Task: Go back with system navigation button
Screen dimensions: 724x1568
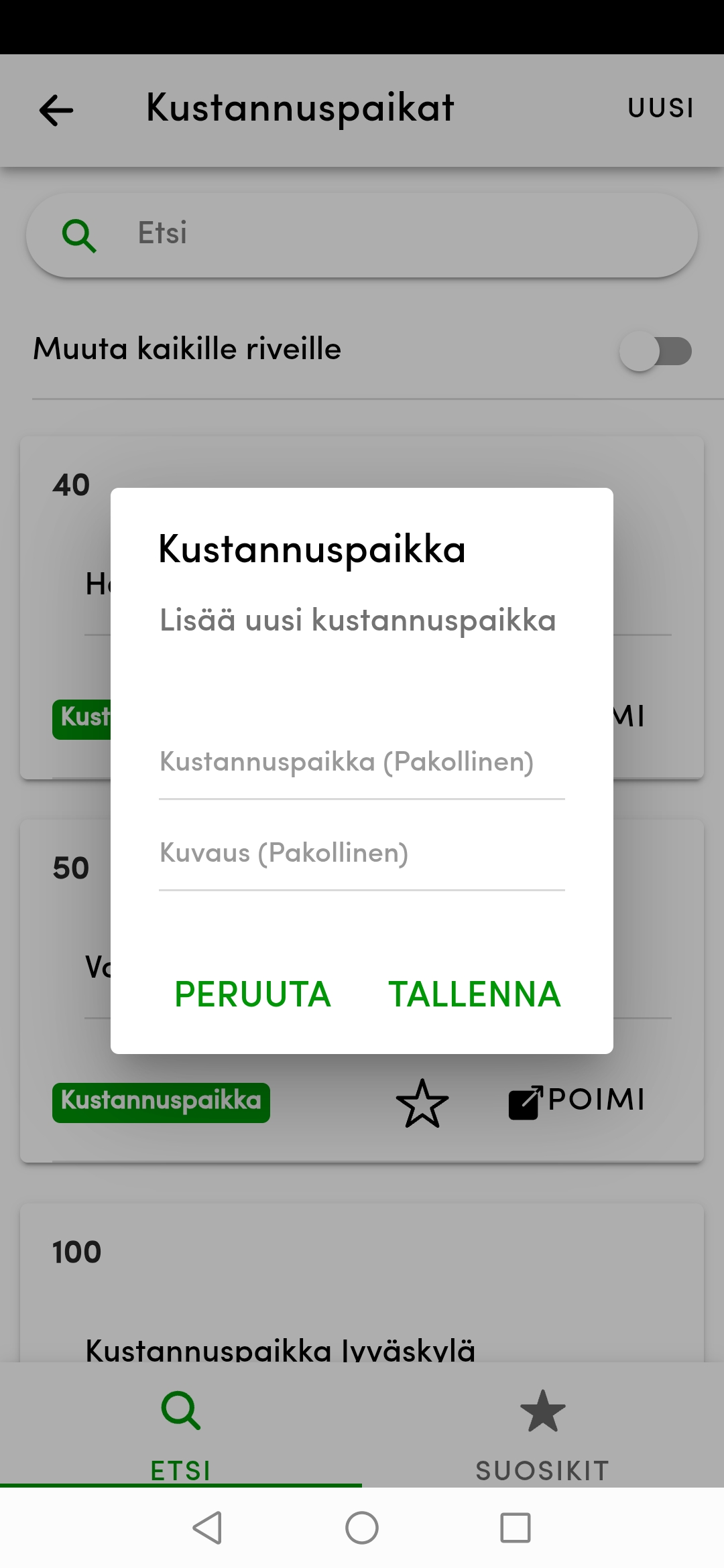Action: (207, 1528)
